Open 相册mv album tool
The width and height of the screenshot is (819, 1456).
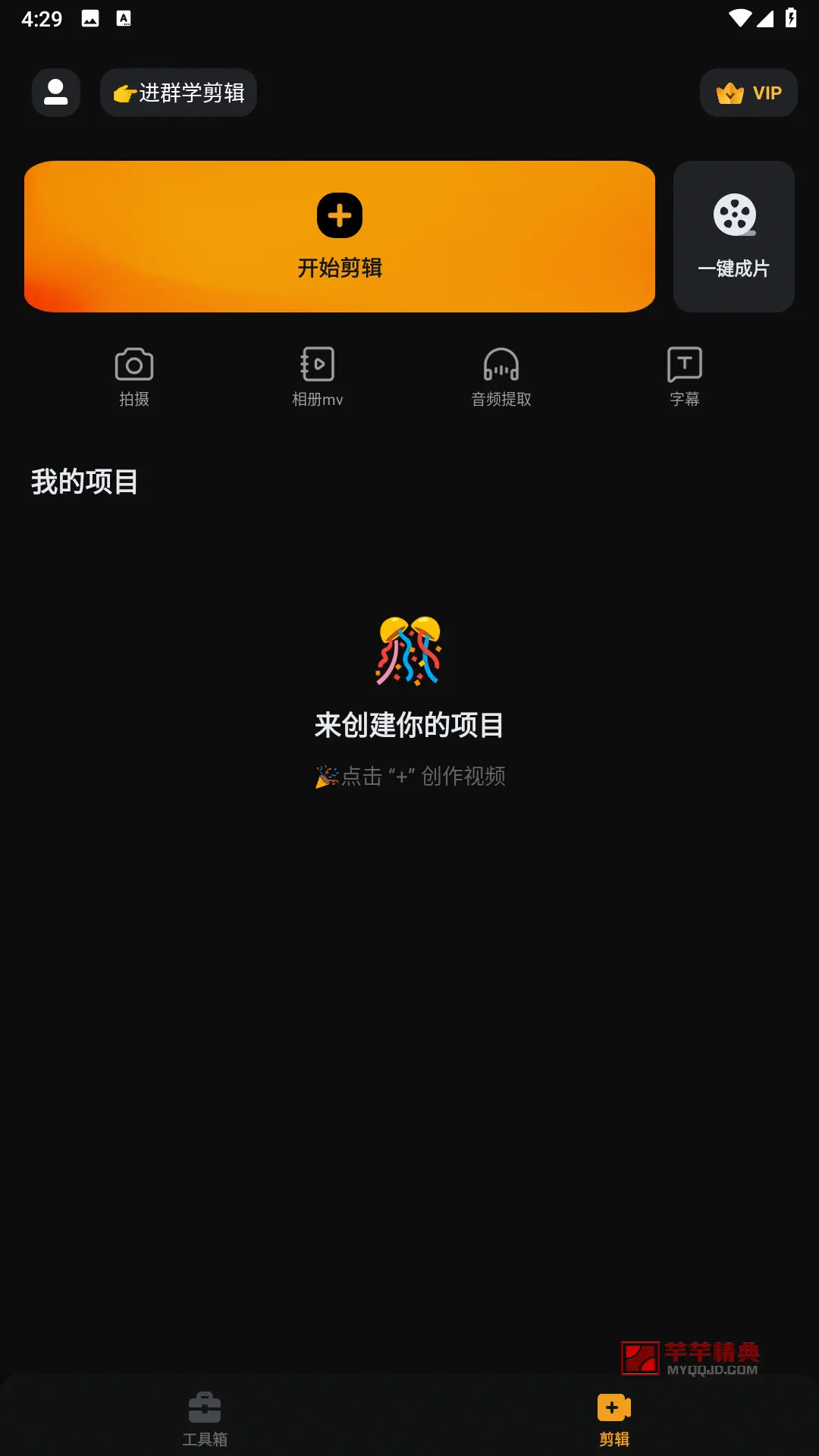318,377
